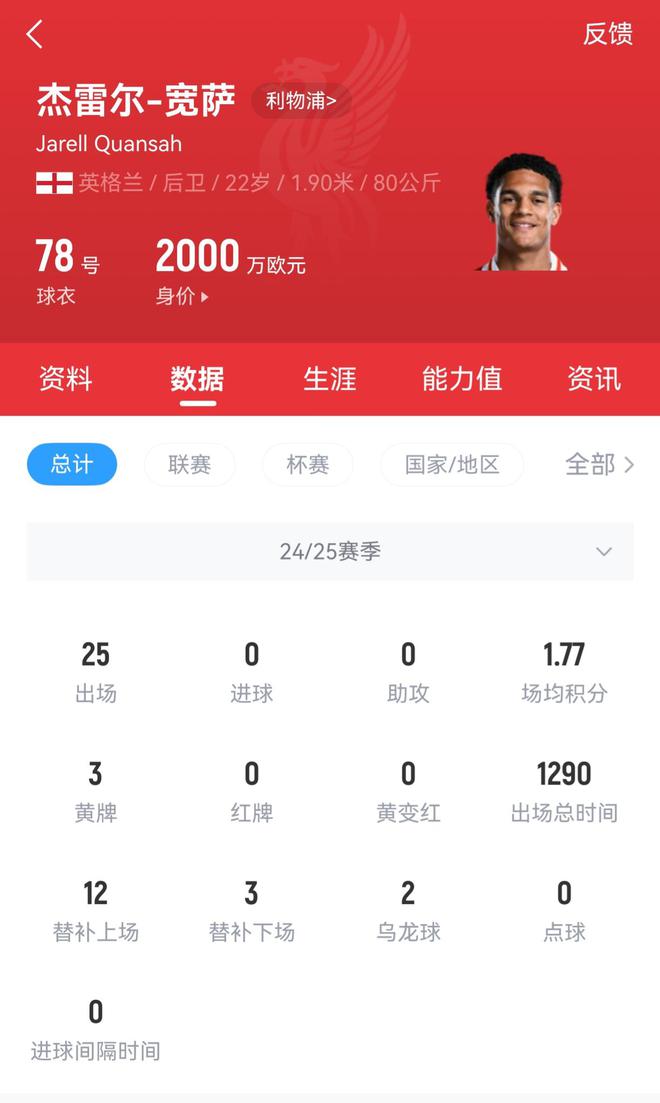View the 身价 market value details
This screenshot has width=660, height=1103.
pyautogui.click(x=183, y=296)
